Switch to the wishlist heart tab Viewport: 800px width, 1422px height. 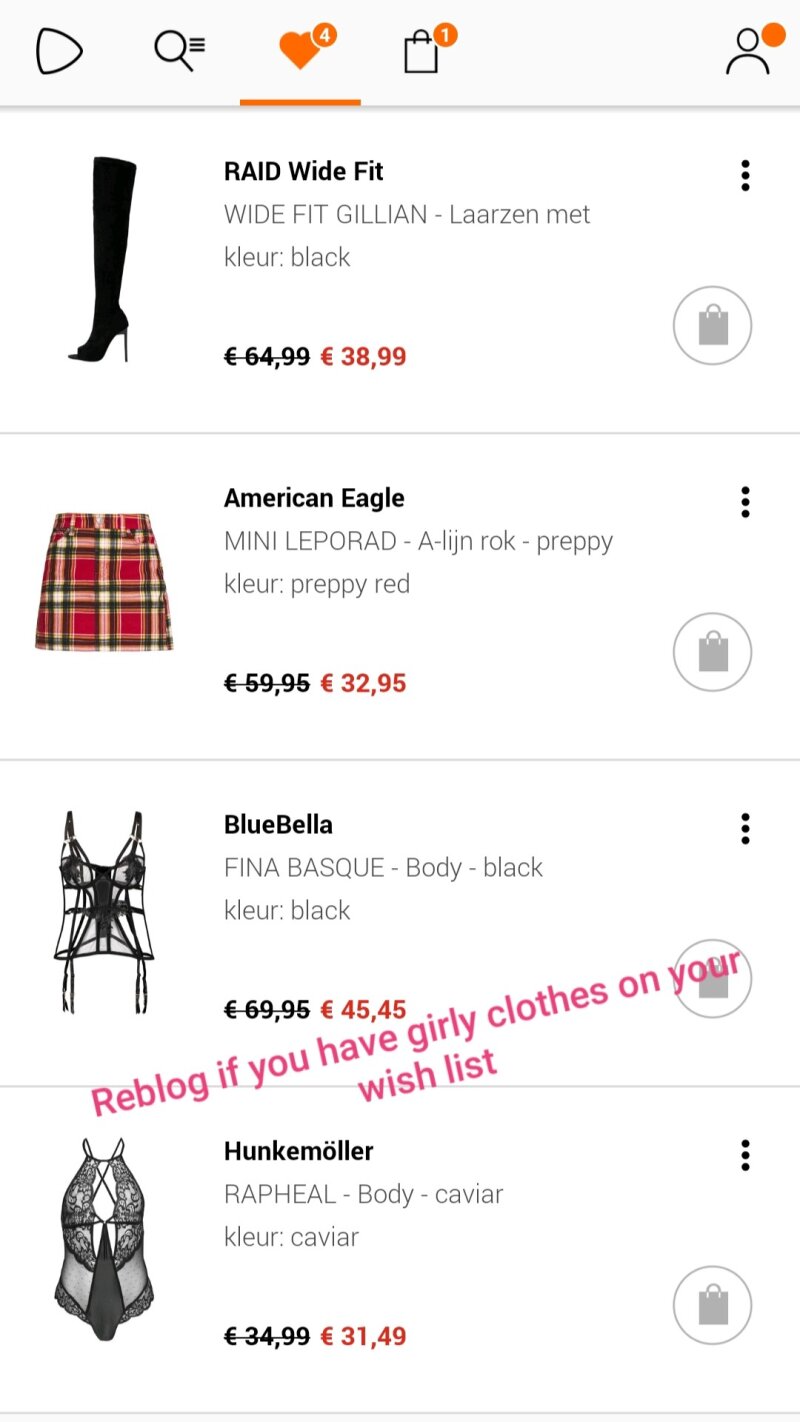pos(300,52)
